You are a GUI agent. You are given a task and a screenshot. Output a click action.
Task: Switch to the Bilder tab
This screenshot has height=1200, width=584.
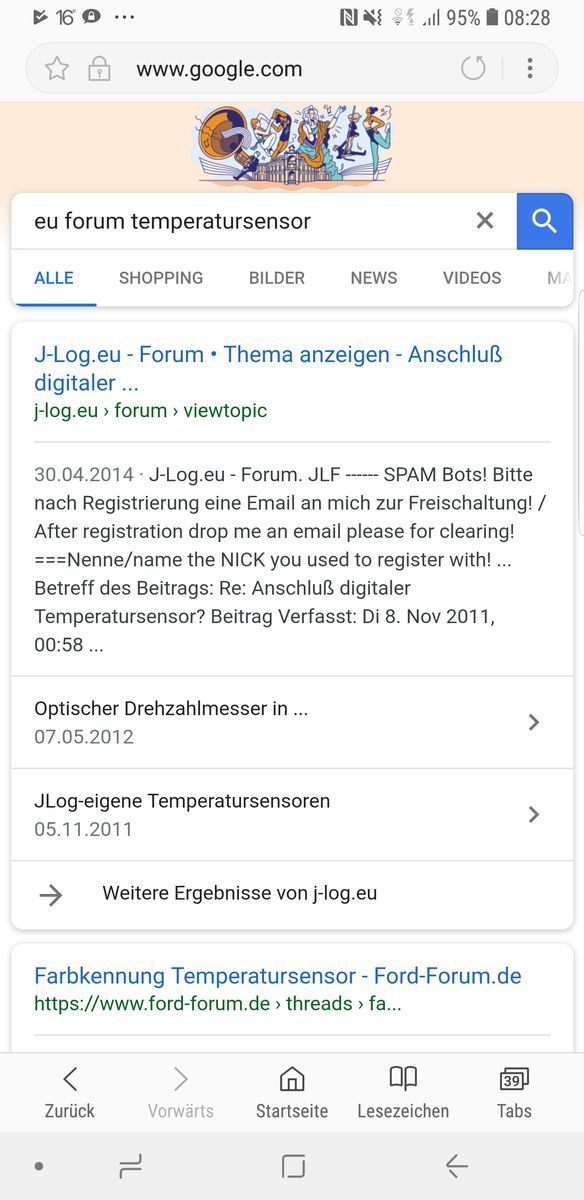[277, 278]
